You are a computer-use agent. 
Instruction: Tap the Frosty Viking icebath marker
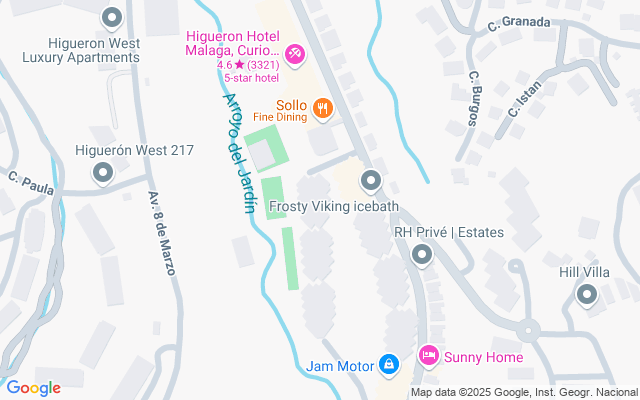(x=372, y=181)
